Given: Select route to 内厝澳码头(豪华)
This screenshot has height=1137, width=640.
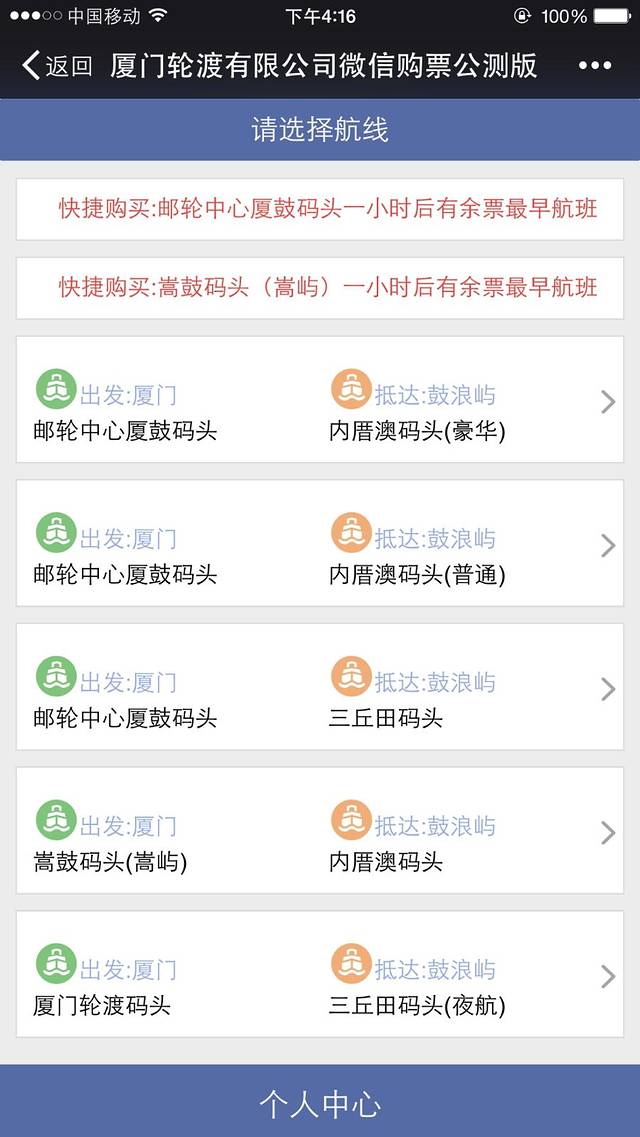Looking at the screenshot, I should [320, 400].
